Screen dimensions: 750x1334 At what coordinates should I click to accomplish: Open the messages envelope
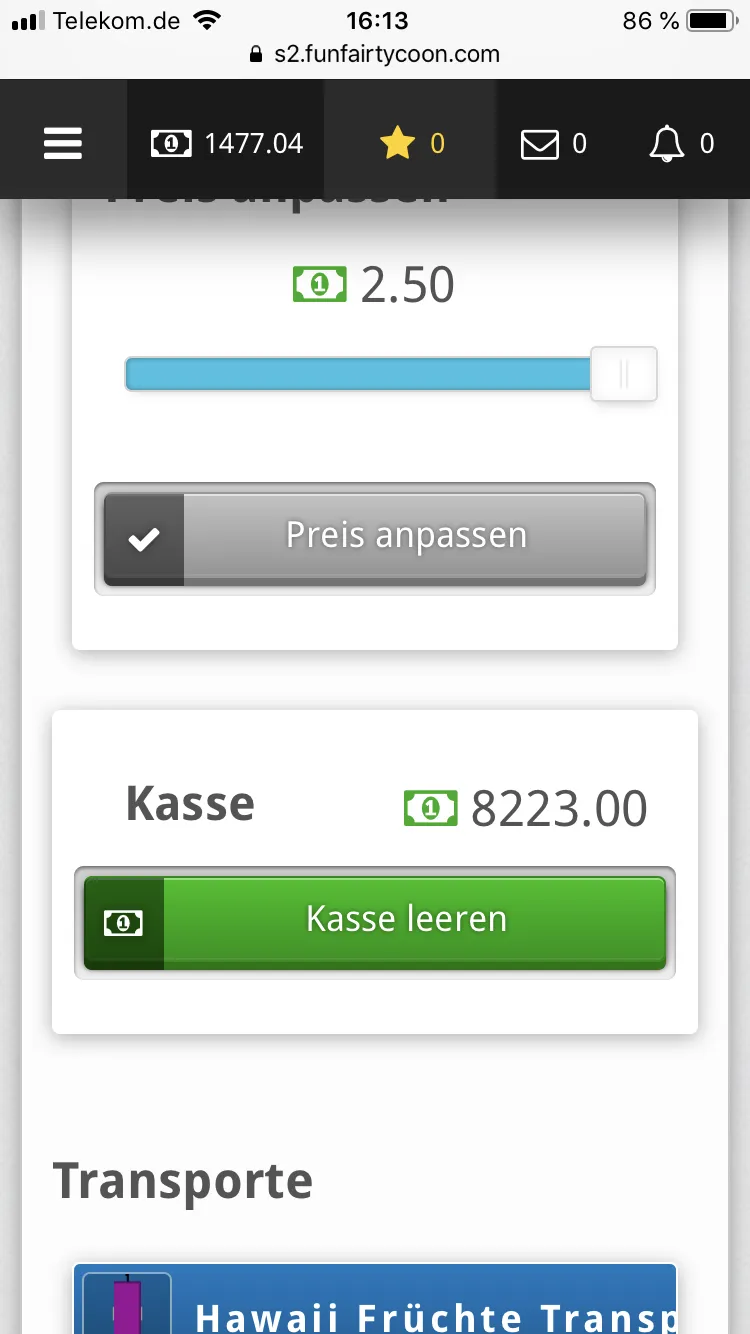point(553,144)
